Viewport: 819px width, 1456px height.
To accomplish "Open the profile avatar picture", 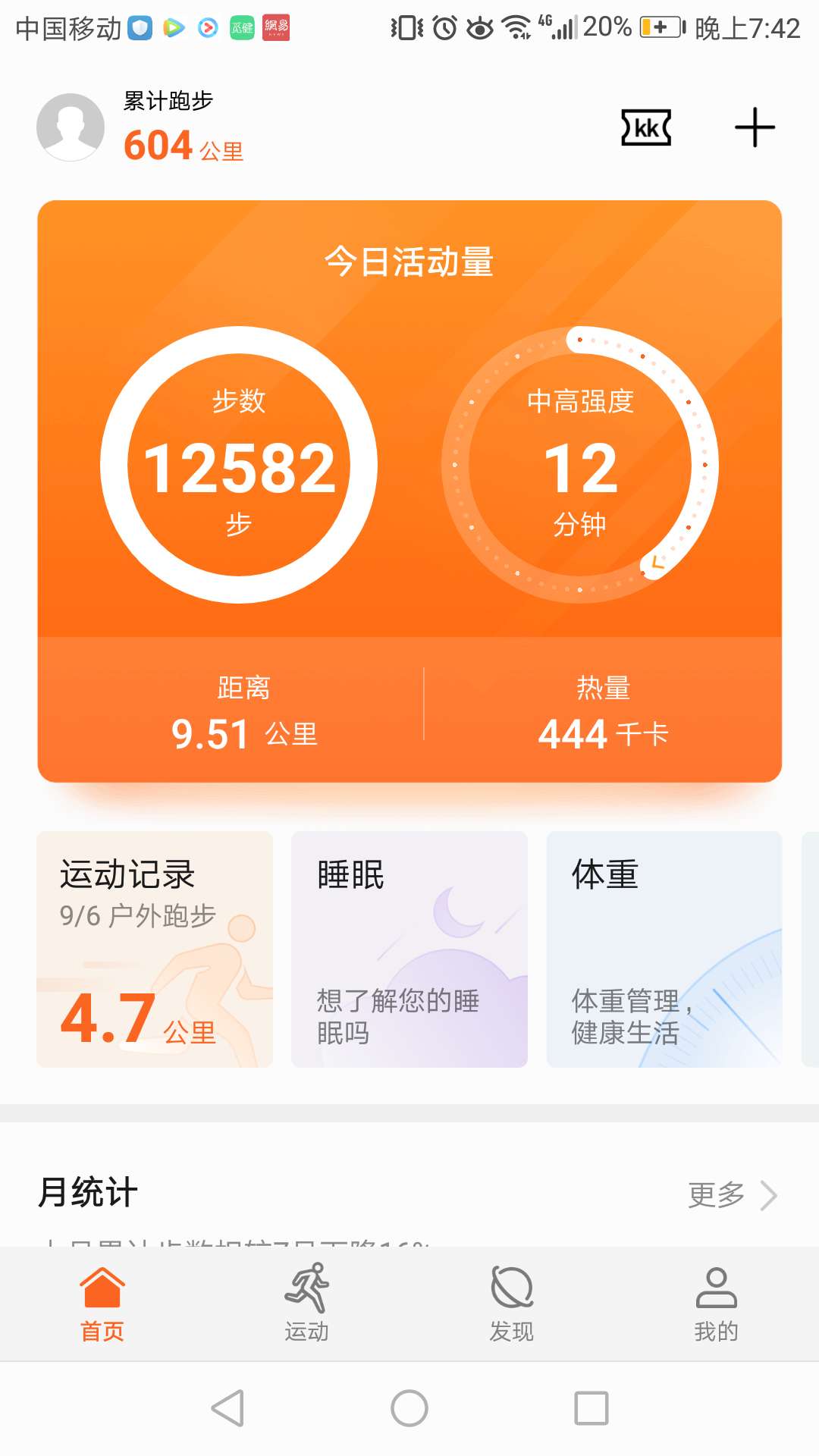I will click(x=73, y=127).
